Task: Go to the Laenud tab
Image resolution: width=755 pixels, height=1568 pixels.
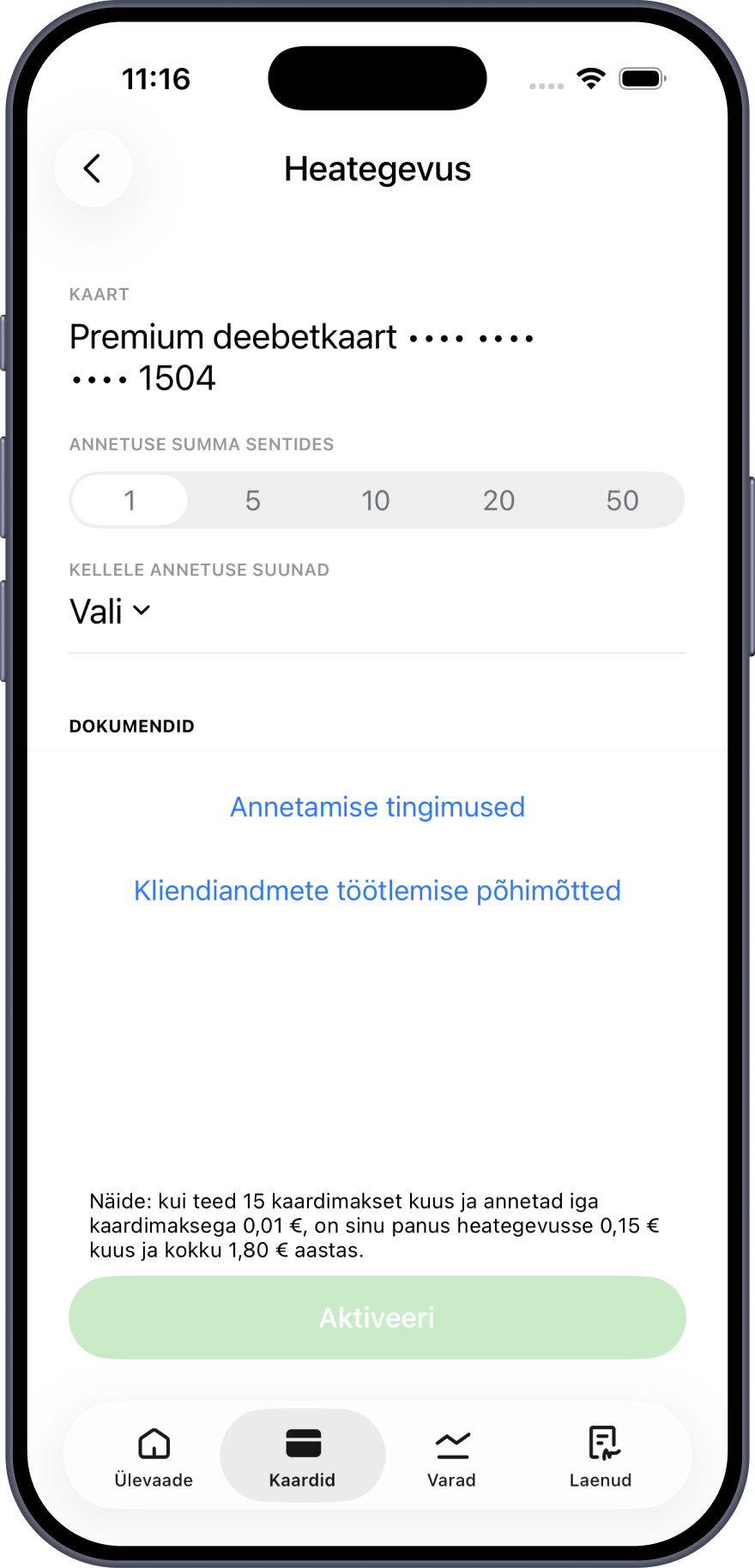Action: click(601, 1456)
